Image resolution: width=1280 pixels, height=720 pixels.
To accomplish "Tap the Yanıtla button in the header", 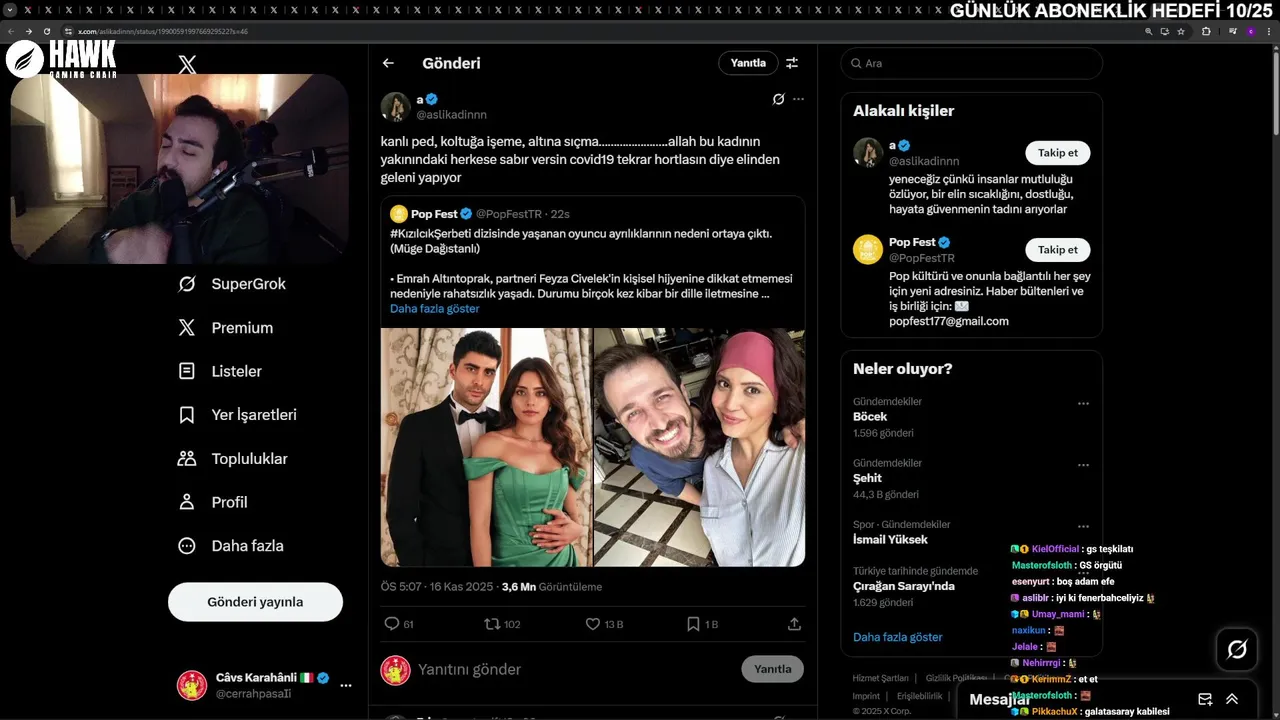I will click(747, 63).
